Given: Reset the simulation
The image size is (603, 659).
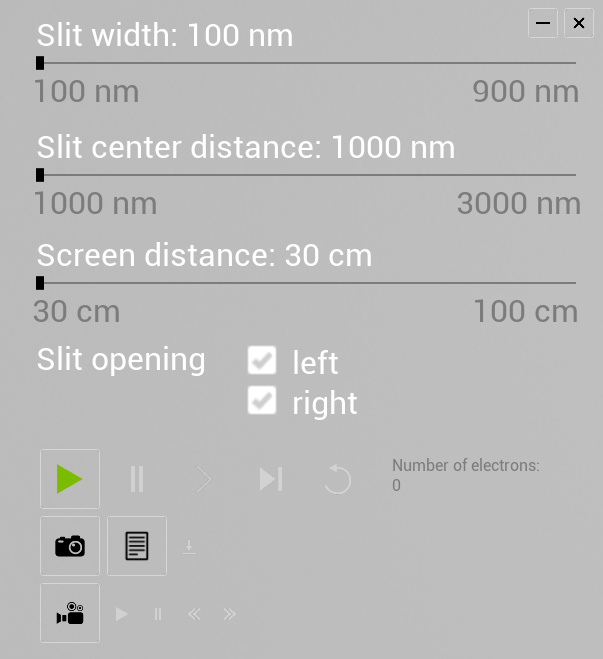Looking at the screenshot, I should click(337, 480).
